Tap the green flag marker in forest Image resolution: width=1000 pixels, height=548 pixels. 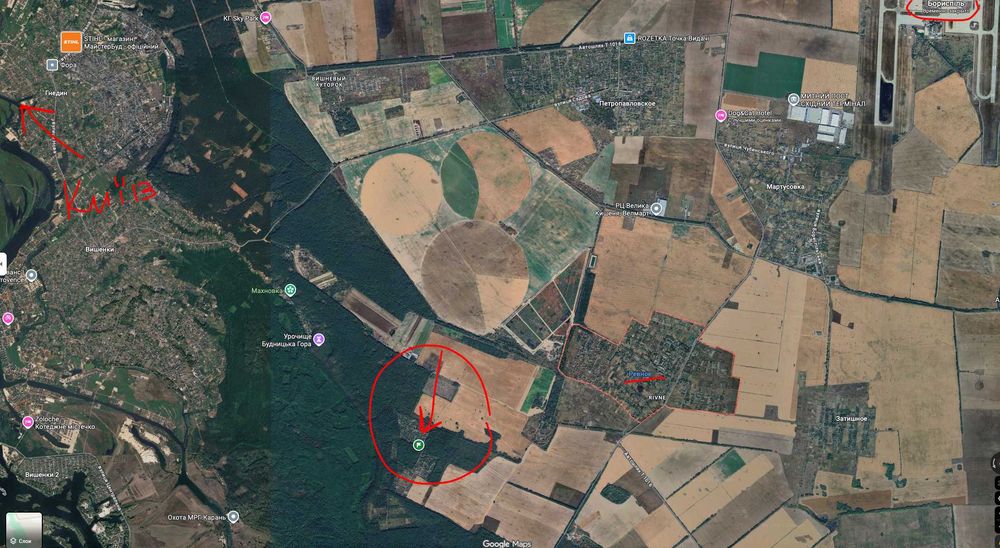[418, 444]
